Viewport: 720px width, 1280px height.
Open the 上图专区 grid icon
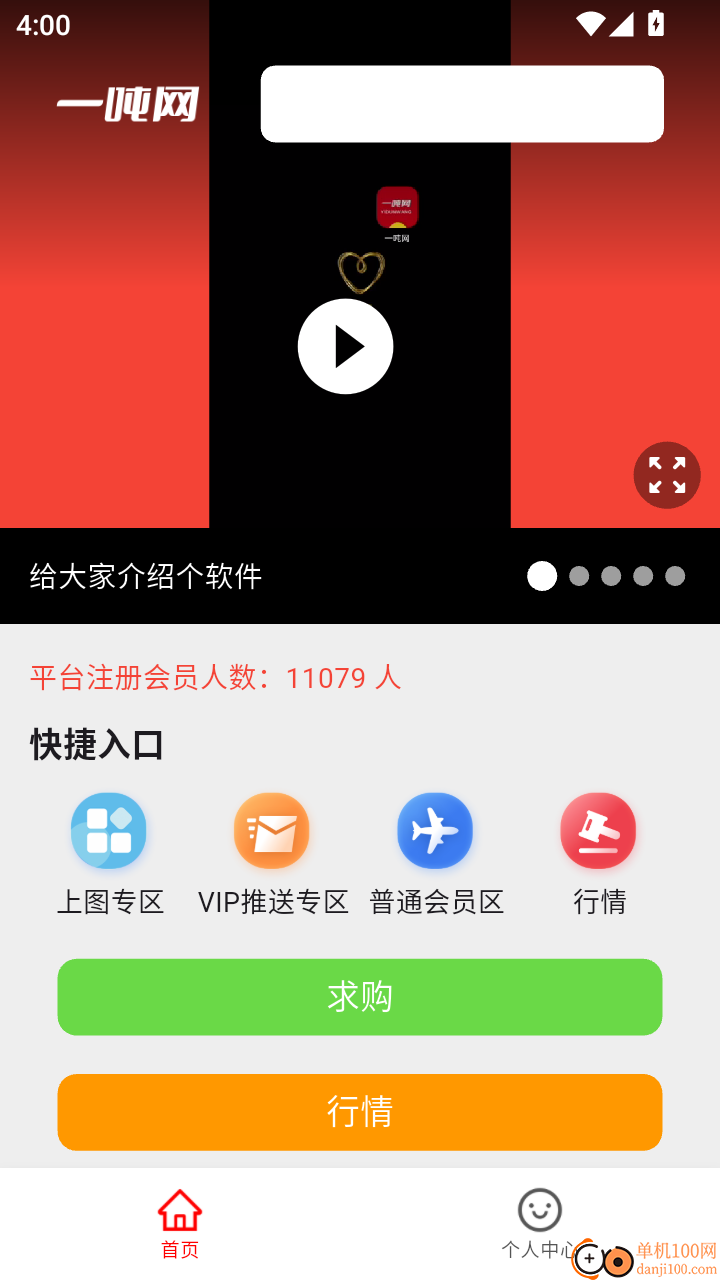pyautogui.click(x=109, y=830)
